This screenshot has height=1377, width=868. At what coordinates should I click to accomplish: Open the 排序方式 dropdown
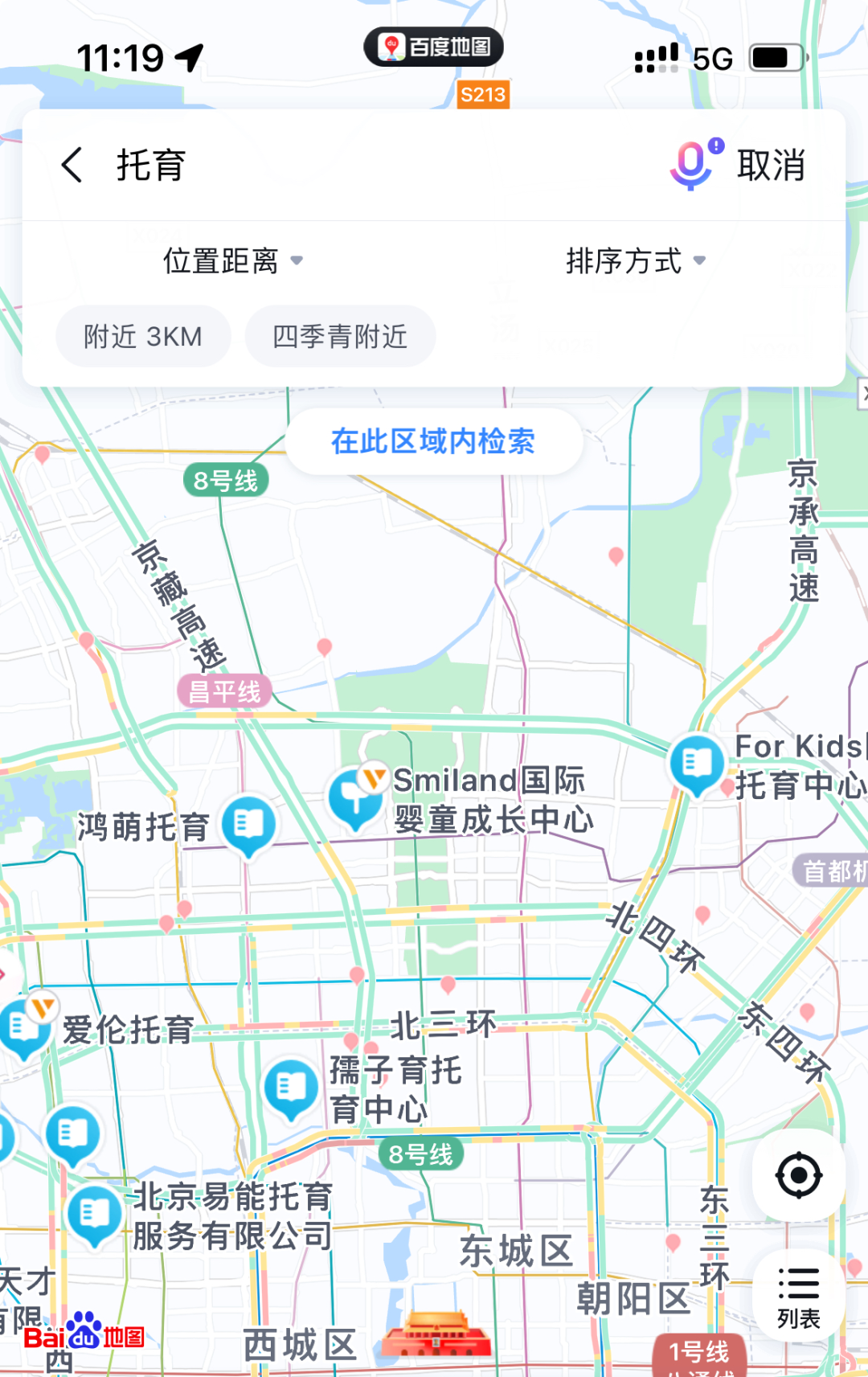(x=634, y=260)
